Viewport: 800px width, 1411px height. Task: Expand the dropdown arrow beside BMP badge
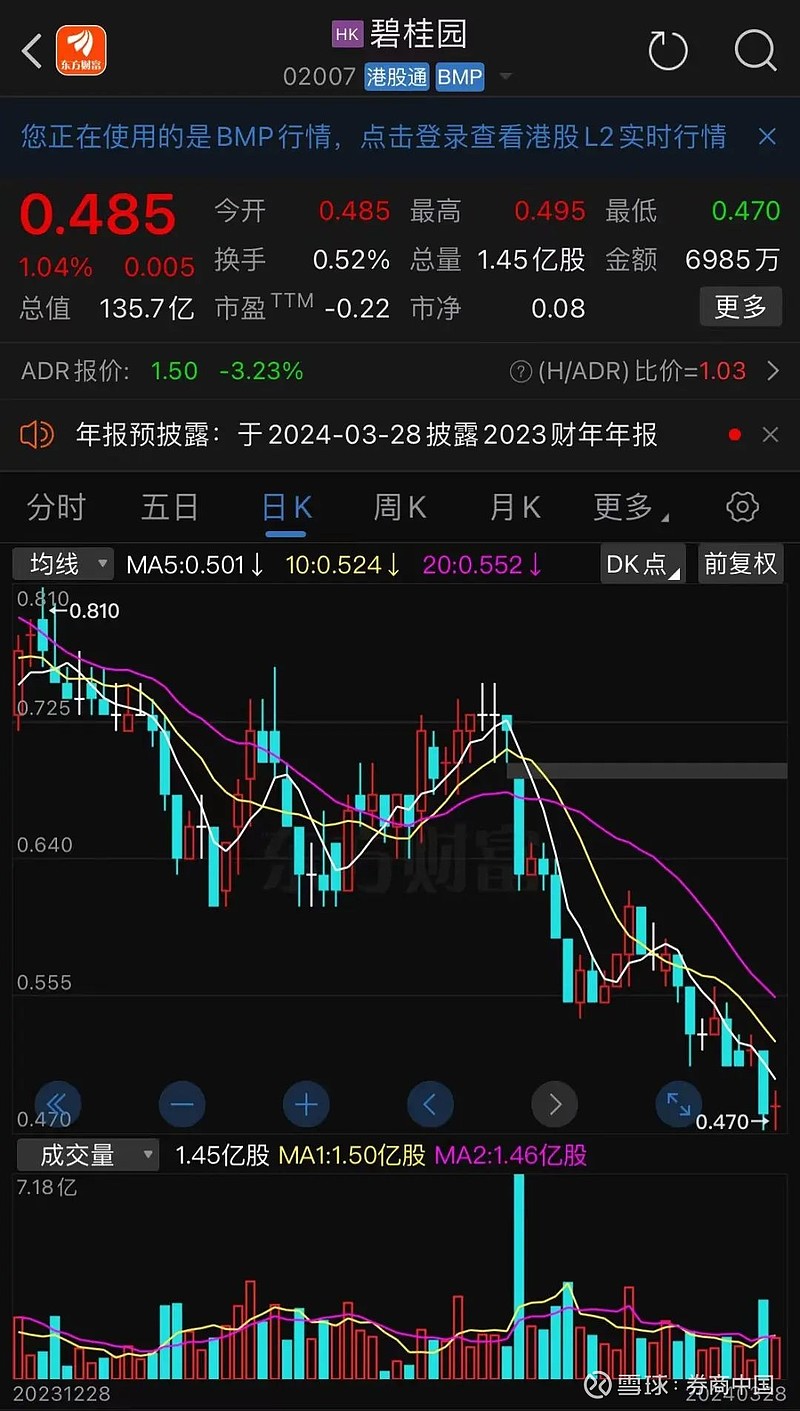pos(506,77)
